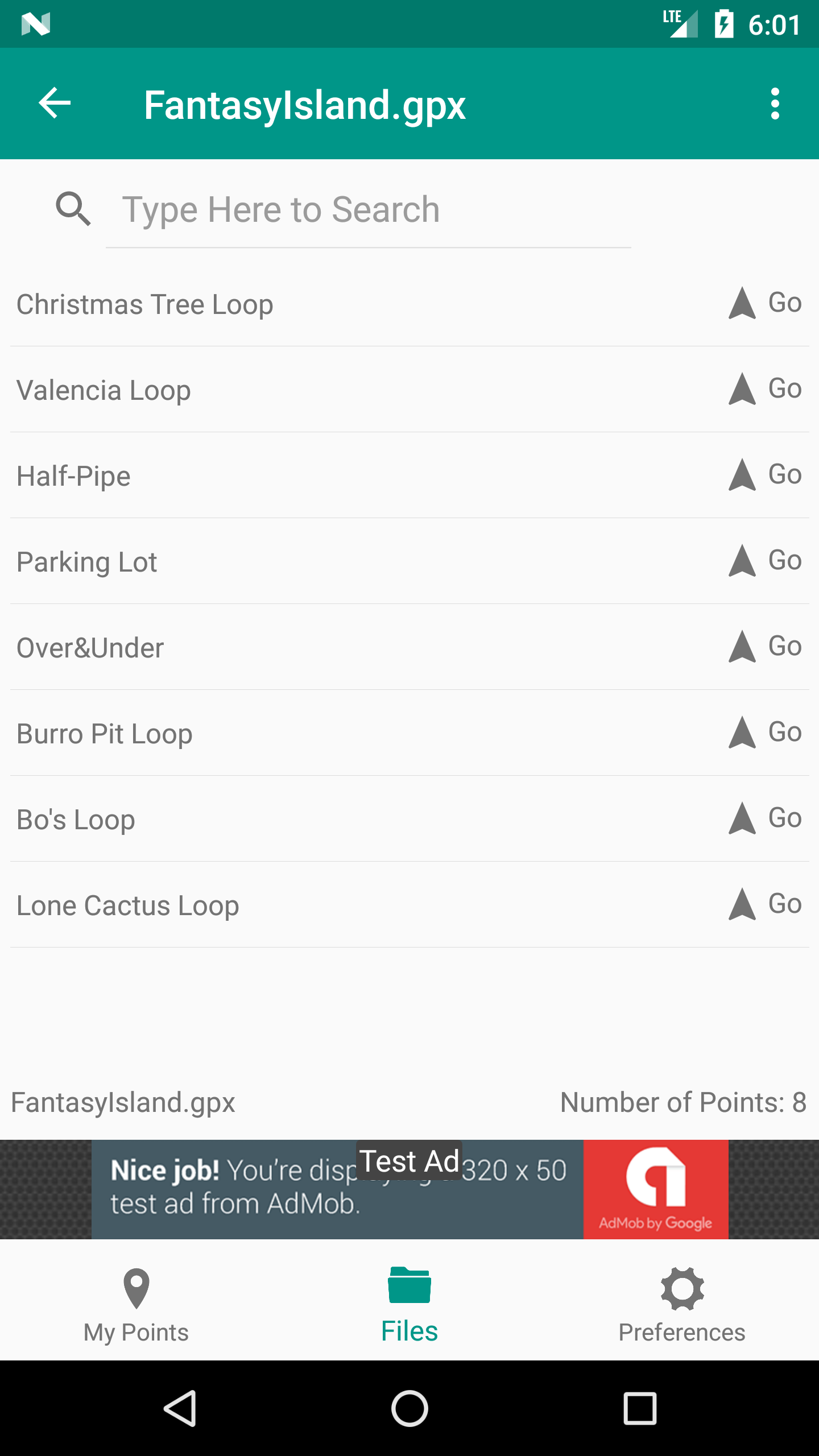The width and height of the screenshot is (819, 1456).
Task: Tap Go next to Valencia Loop
Action: pyautogui.click(x=765, y=389)
